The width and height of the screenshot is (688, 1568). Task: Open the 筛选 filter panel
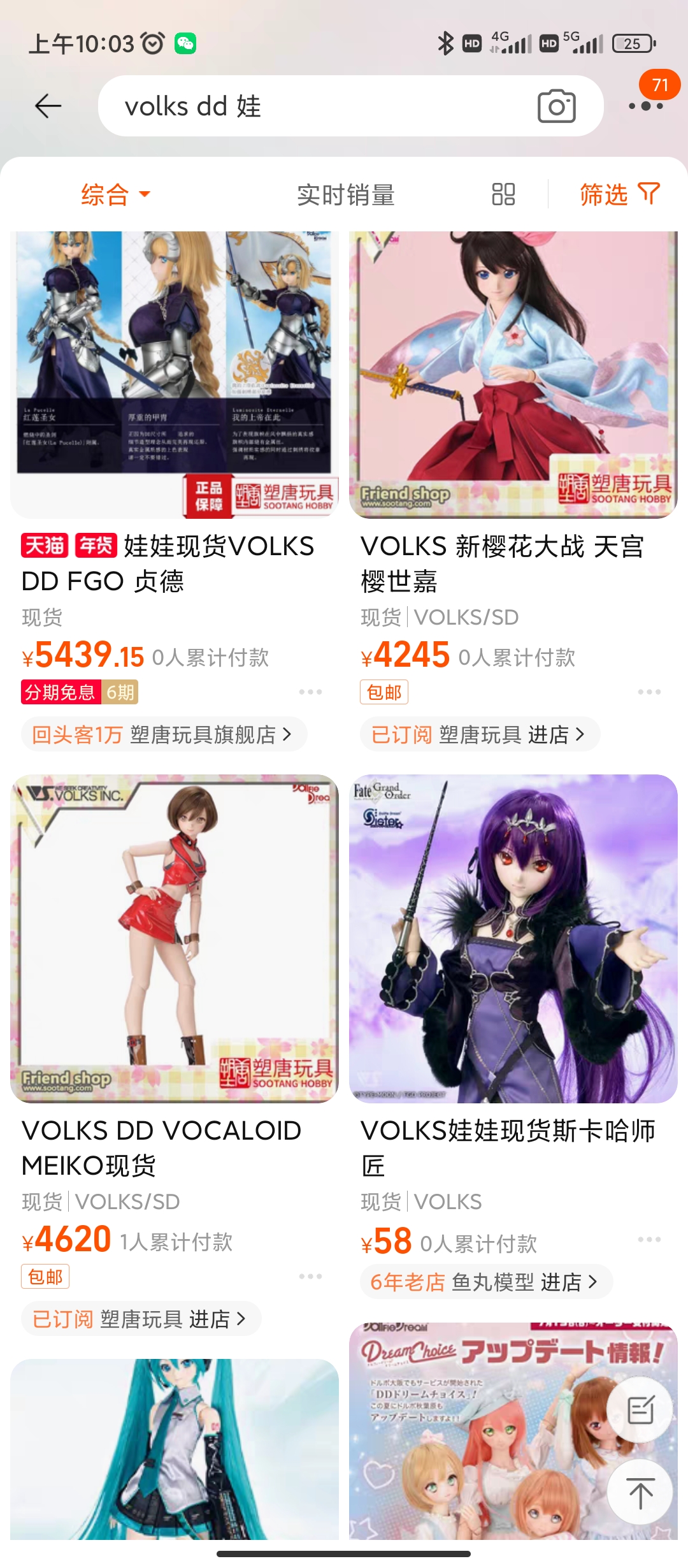[x=619, y=194]
